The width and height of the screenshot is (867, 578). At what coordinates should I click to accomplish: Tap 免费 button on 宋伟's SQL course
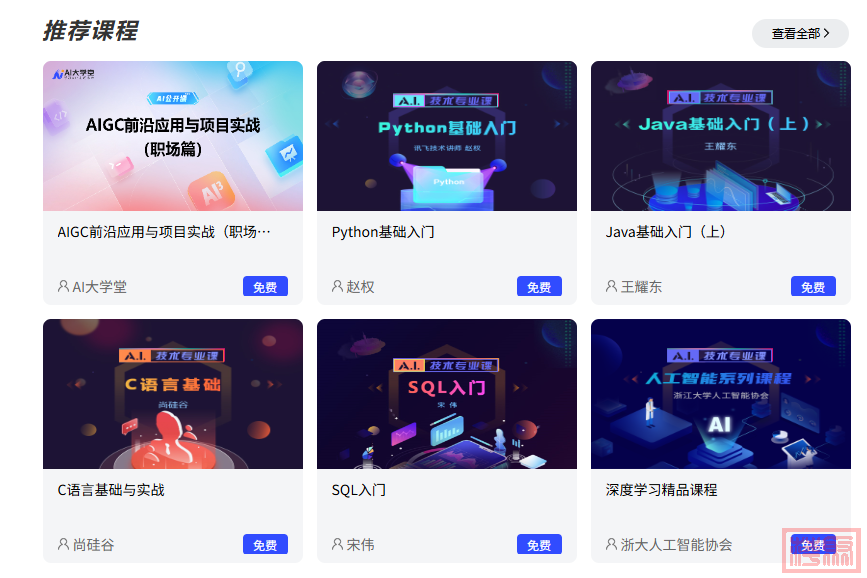(539, 545)
